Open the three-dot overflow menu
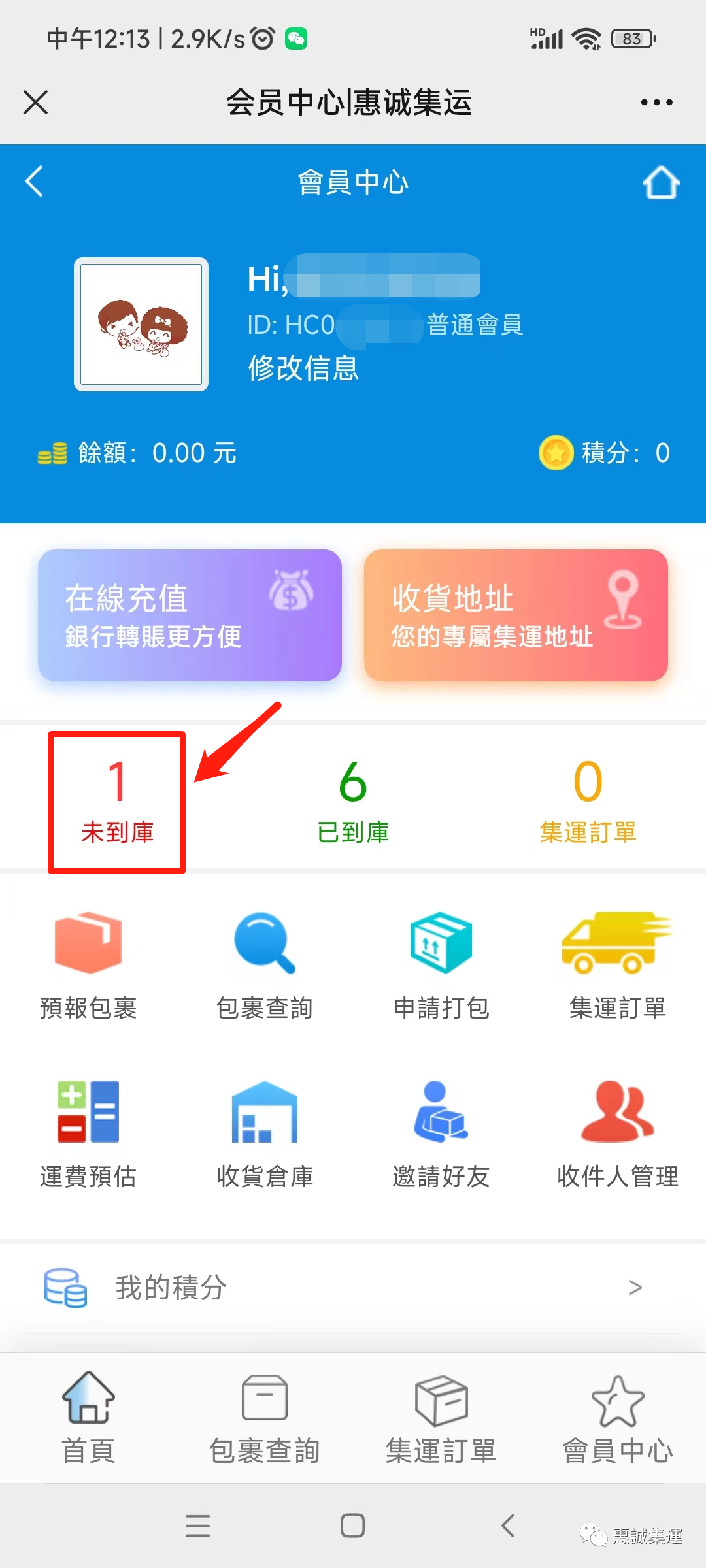This screenshot has width=706, height=1568. pos(656,103)
